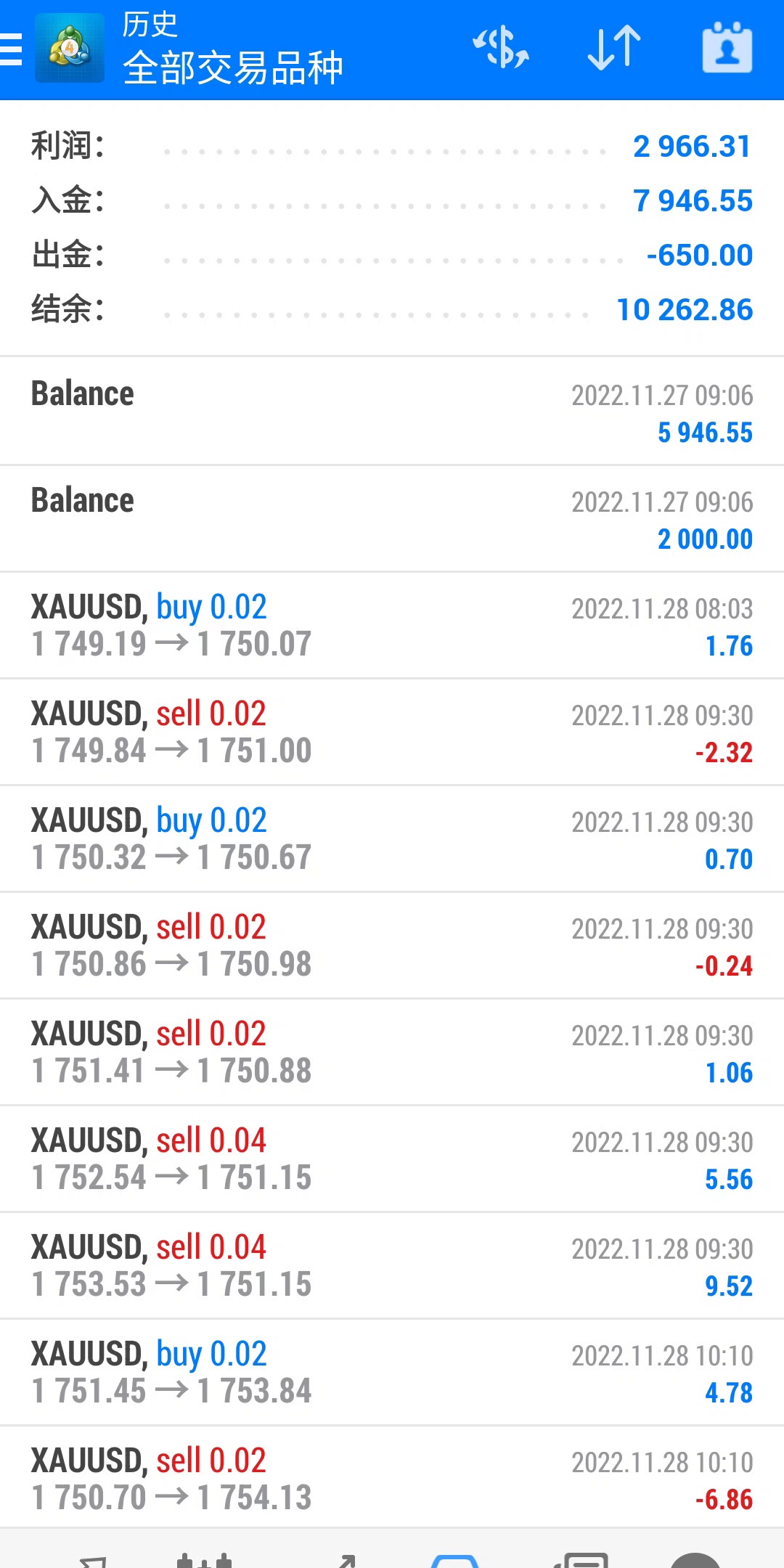The height and width of the screenshot is (1568, 784).
Task: Open XAUUSD sell trade with loss -2.32
Action: pyautogui.click(x=392, y=732)
